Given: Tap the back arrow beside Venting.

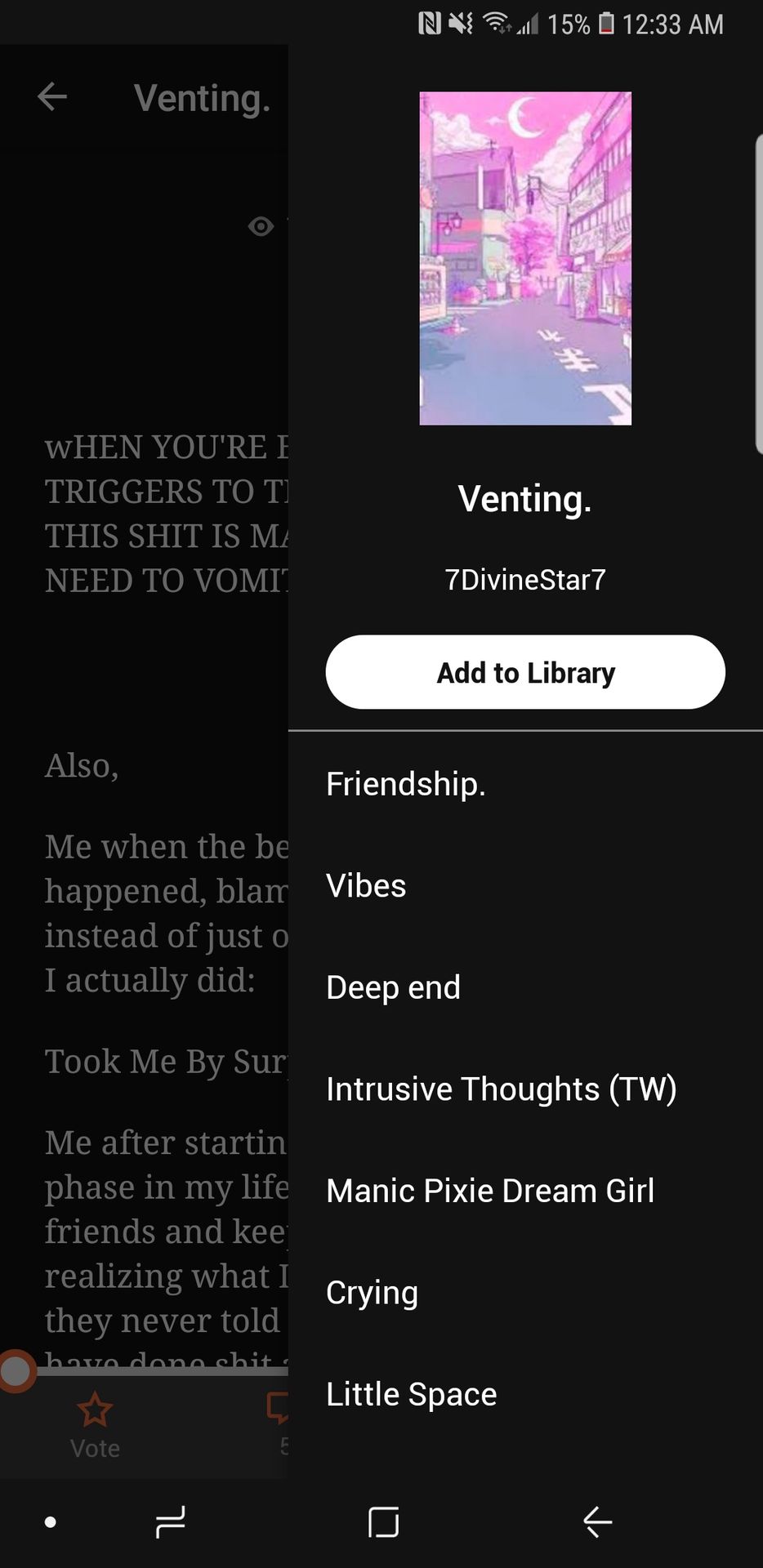Looking at the screenshot, I should pyautogui.click(x=52, y=97).
